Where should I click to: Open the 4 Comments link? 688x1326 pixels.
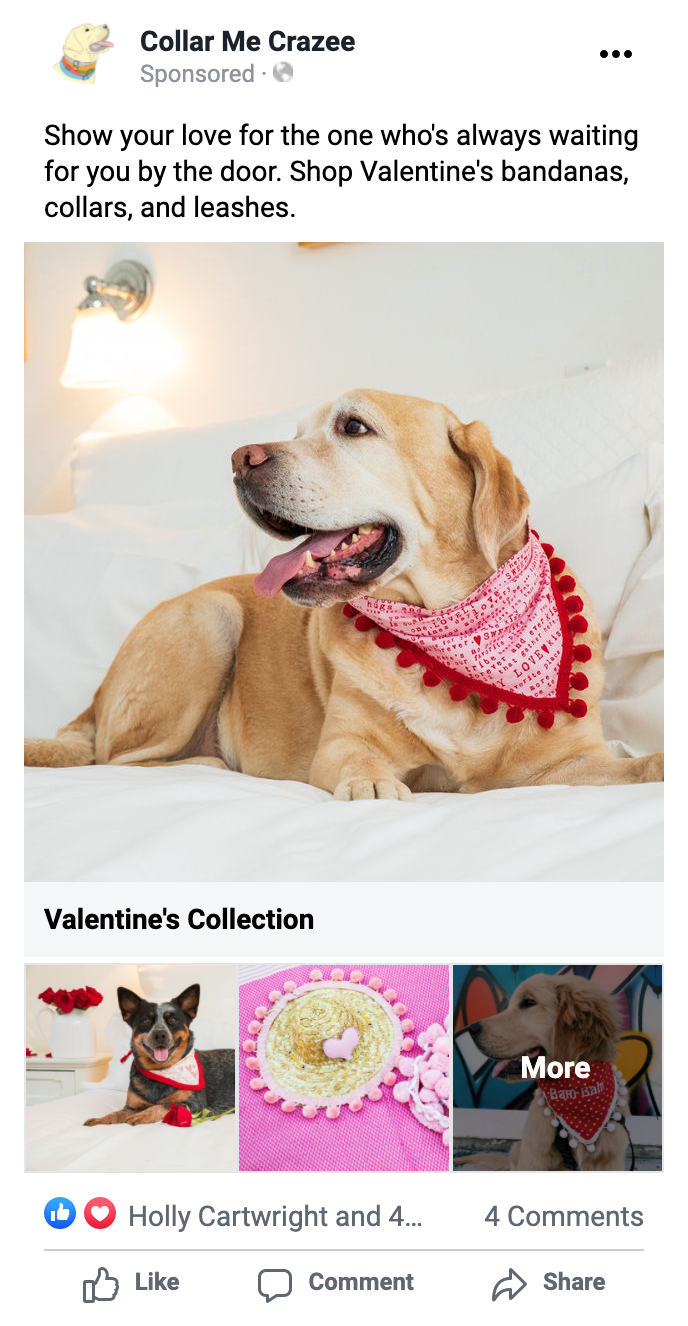point(564,1216)
